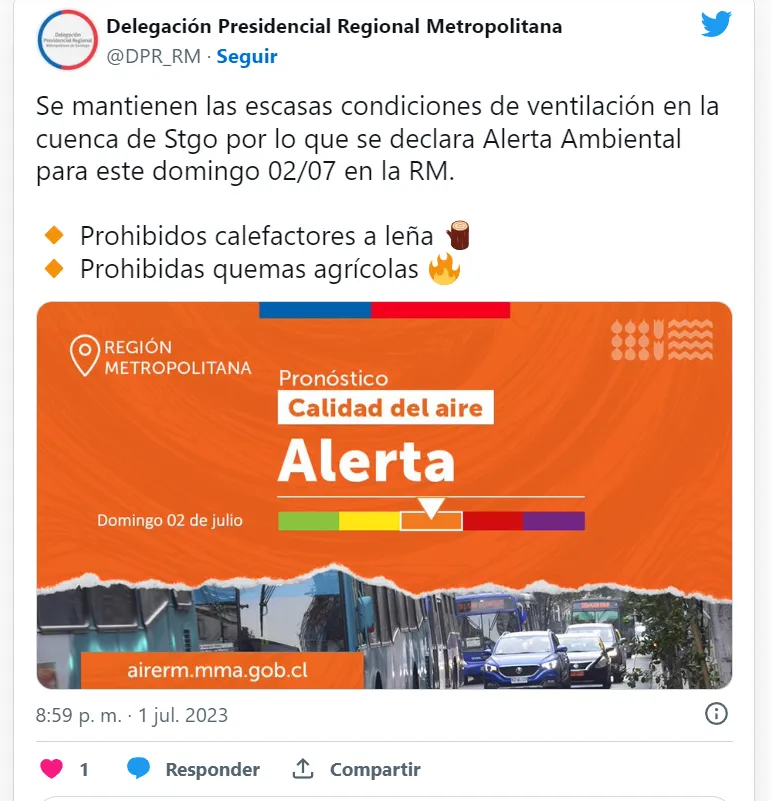Image resolution: width=771 pixels, height=801 pixels.
Task: Open the tweet timestamp 8:59 p. m. link
Action: pos(132,716)
